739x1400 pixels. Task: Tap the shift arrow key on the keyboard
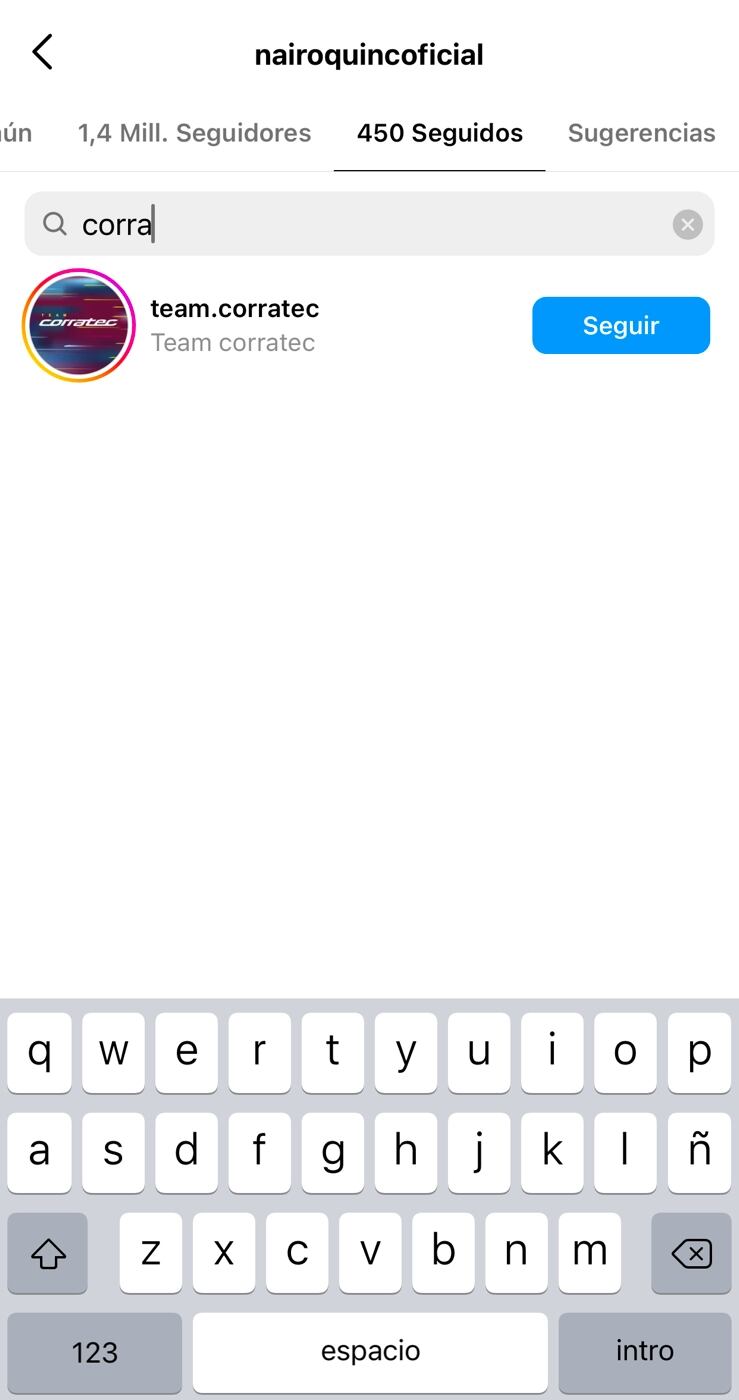[47, 1253]
